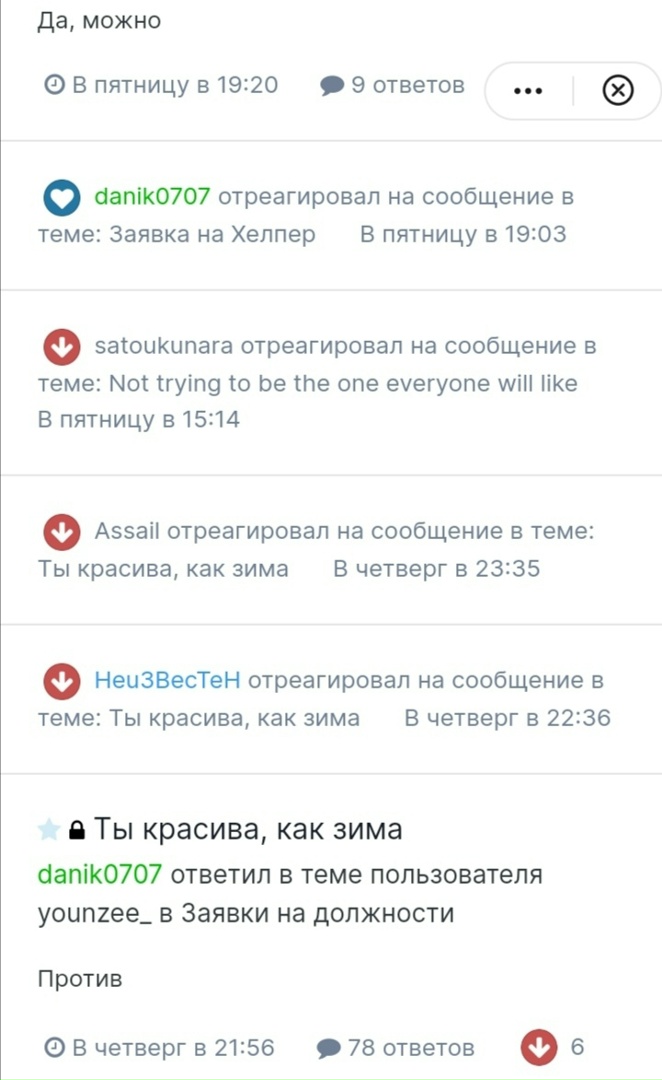Open НеиЗВесТеН's user profile
This screenshot has height=1080, width=662.
tap(168, 681)
